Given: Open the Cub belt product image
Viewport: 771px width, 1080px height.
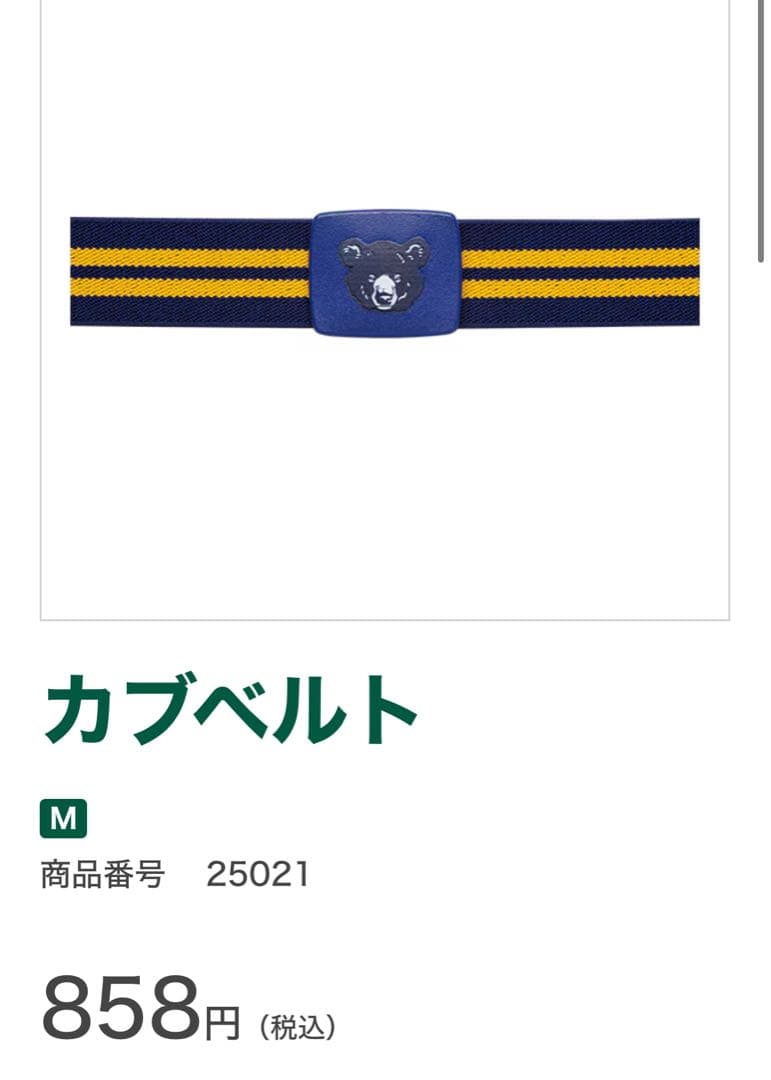Looking at the screenshot, I should (384, 272).
